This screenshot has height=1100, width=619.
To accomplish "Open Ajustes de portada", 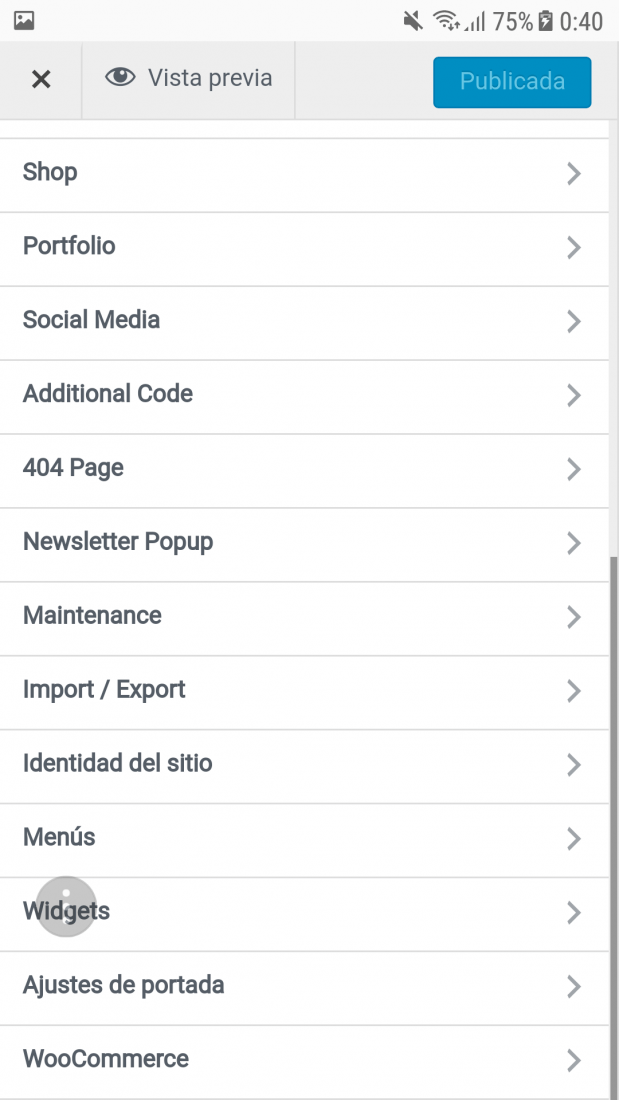I will pyautogui.click(x=304, y=988).
